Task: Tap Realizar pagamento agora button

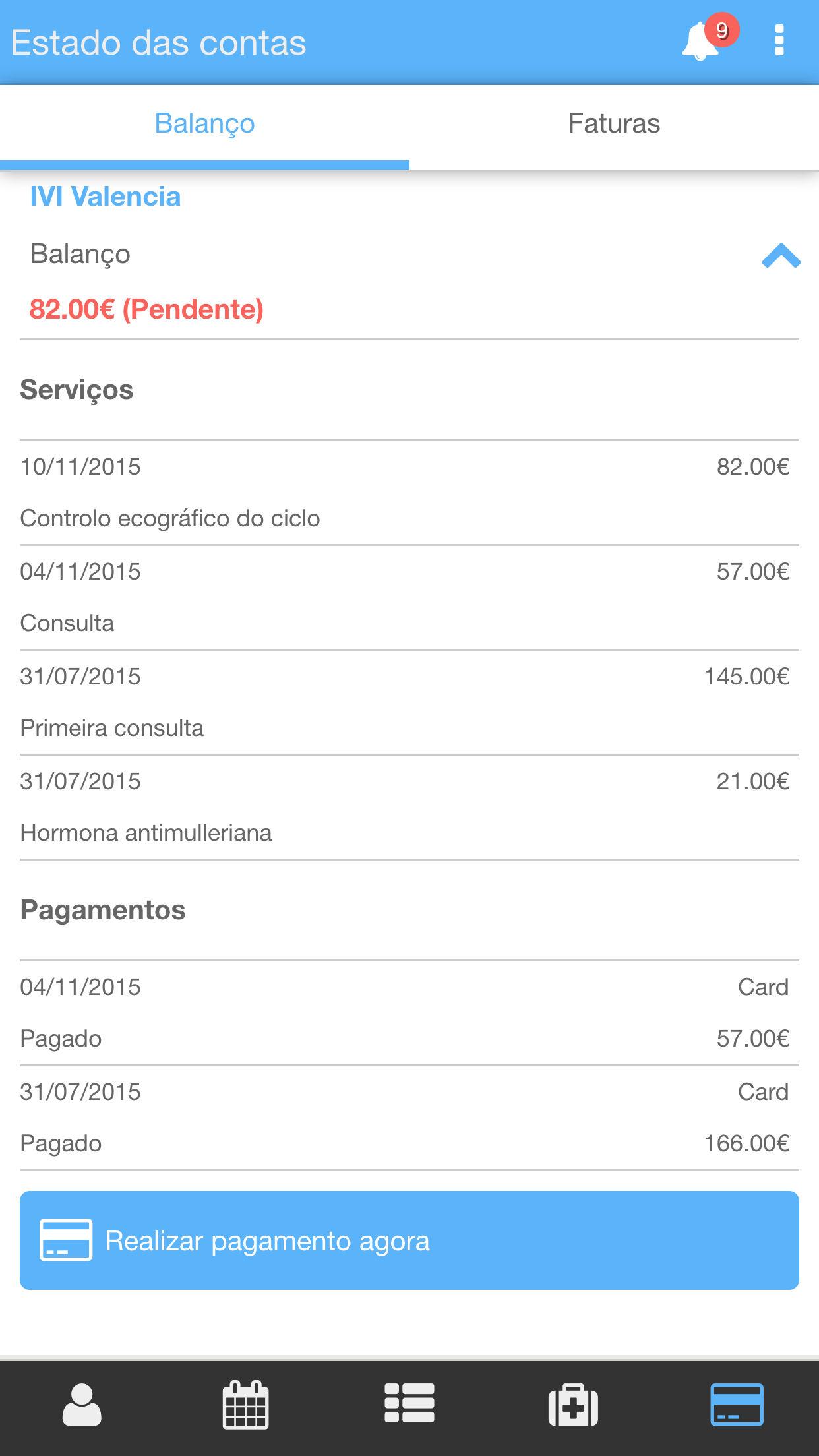Action: (409, 1240)
